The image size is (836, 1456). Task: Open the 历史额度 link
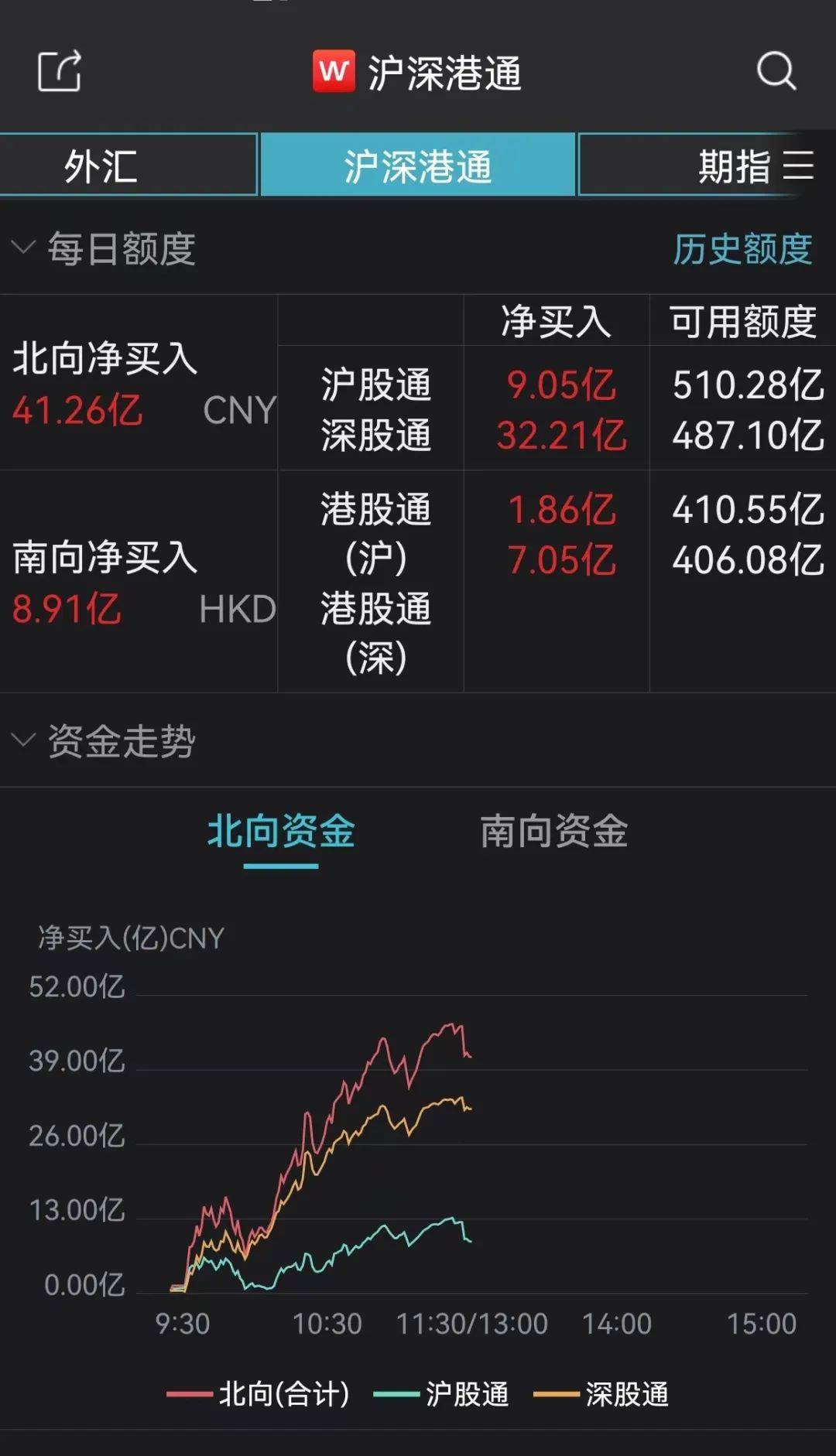(742, 248)
